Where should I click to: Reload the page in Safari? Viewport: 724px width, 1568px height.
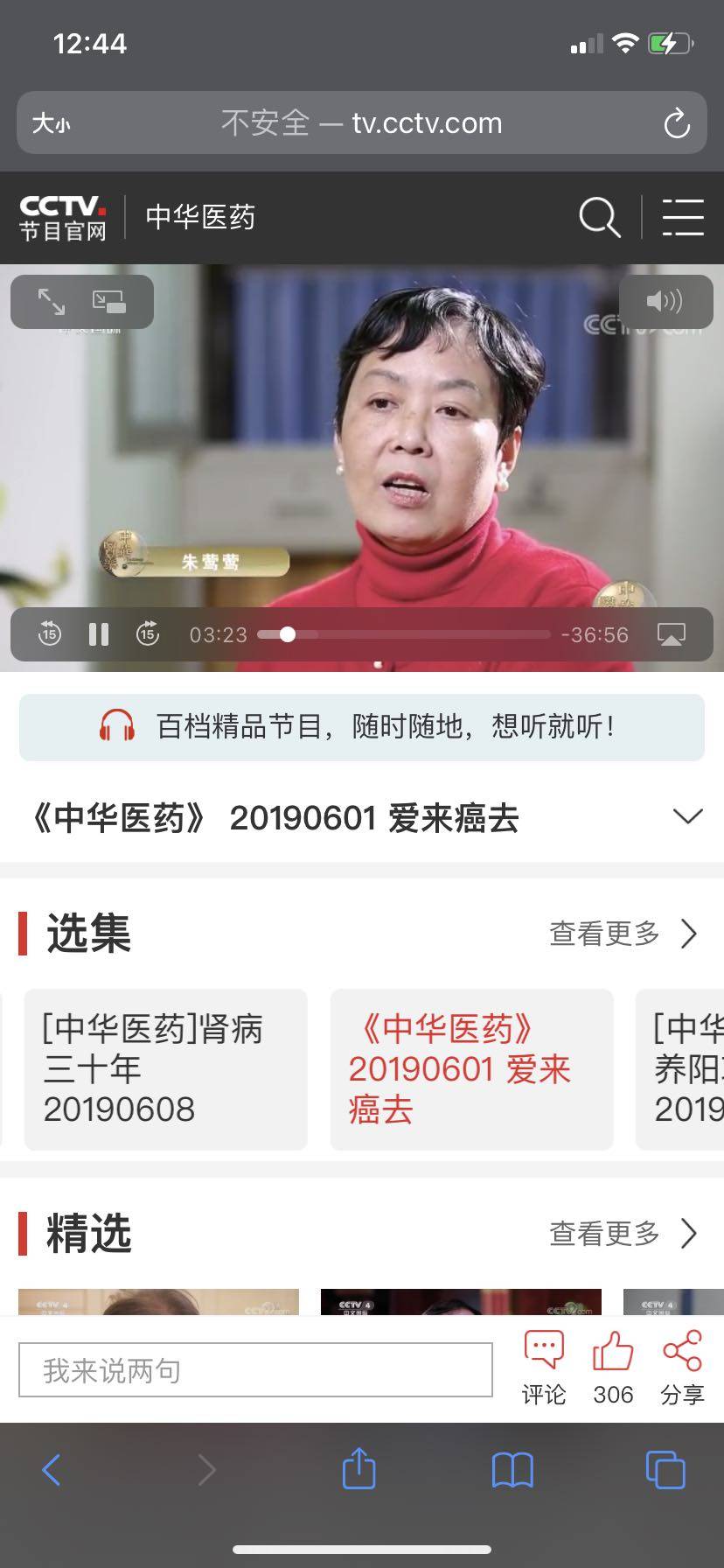677,123
